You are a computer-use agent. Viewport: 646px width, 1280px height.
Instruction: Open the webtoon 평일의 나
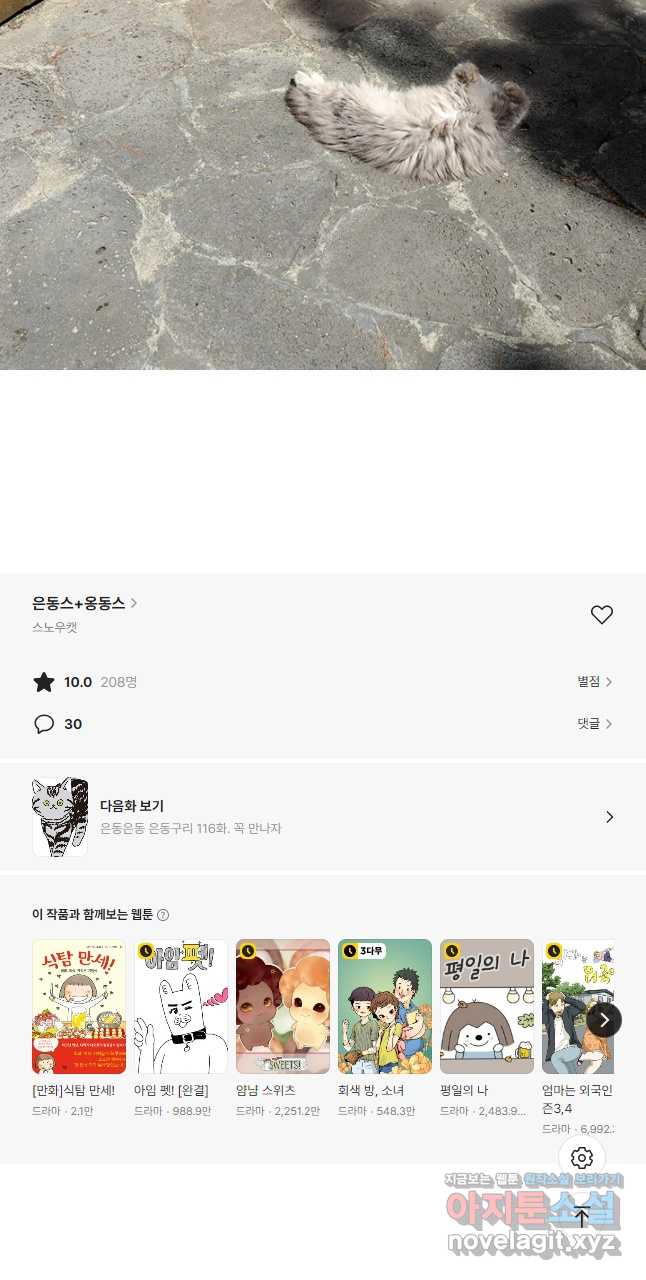click(x=487, y=1006)
